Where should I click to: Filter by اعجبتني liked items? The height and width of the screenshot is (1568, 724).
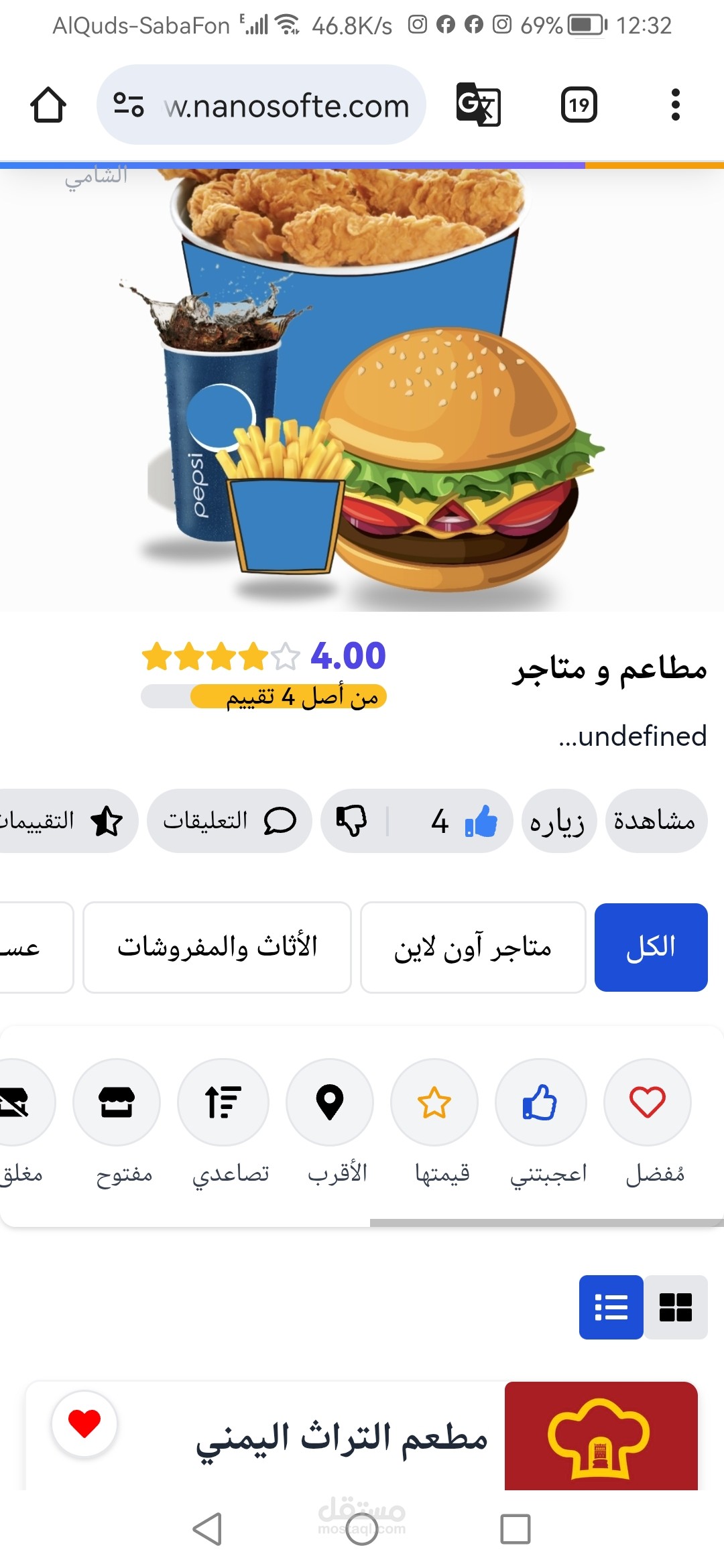tap(540, 1102)
